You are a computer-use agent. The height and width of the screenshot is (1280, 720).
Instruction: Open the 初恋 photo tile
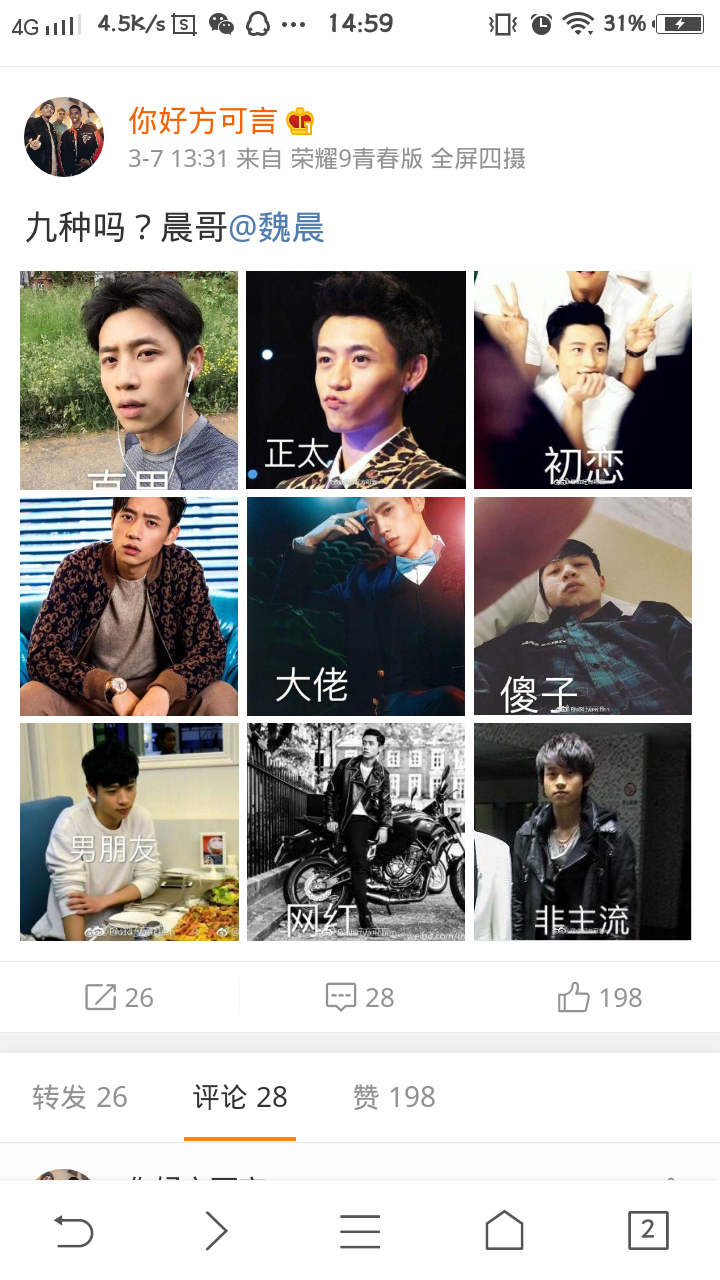click(583, 380)
